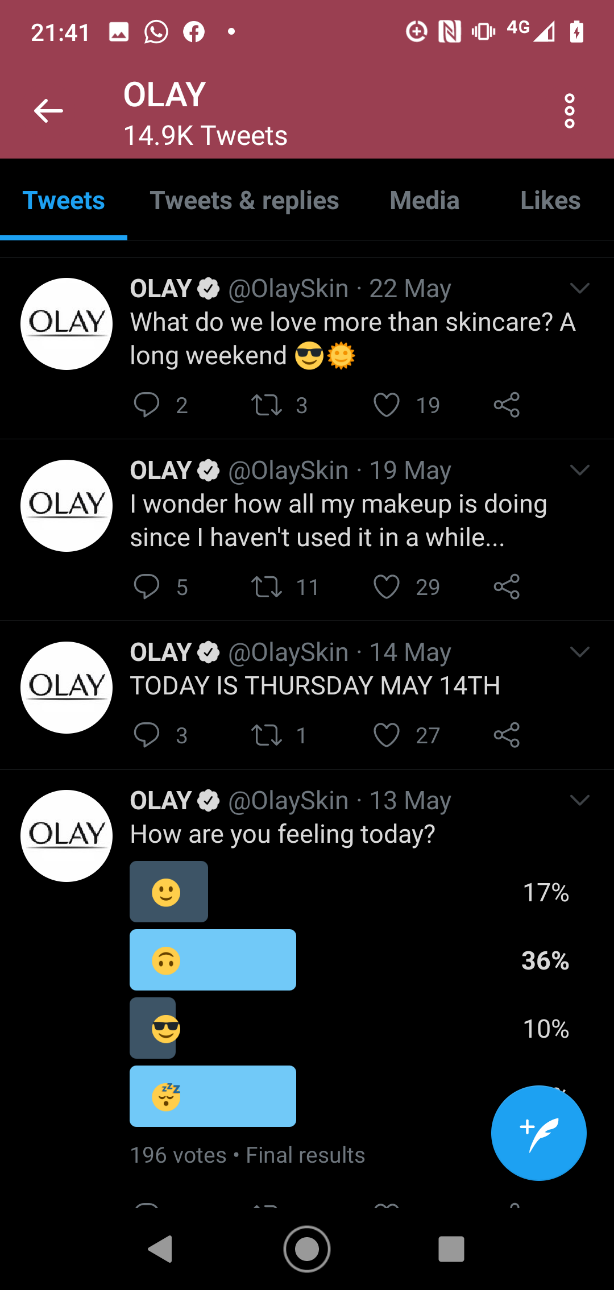614x1290 pixels.
Task: Go back using the header arrow
Action: tap(48, 111)
